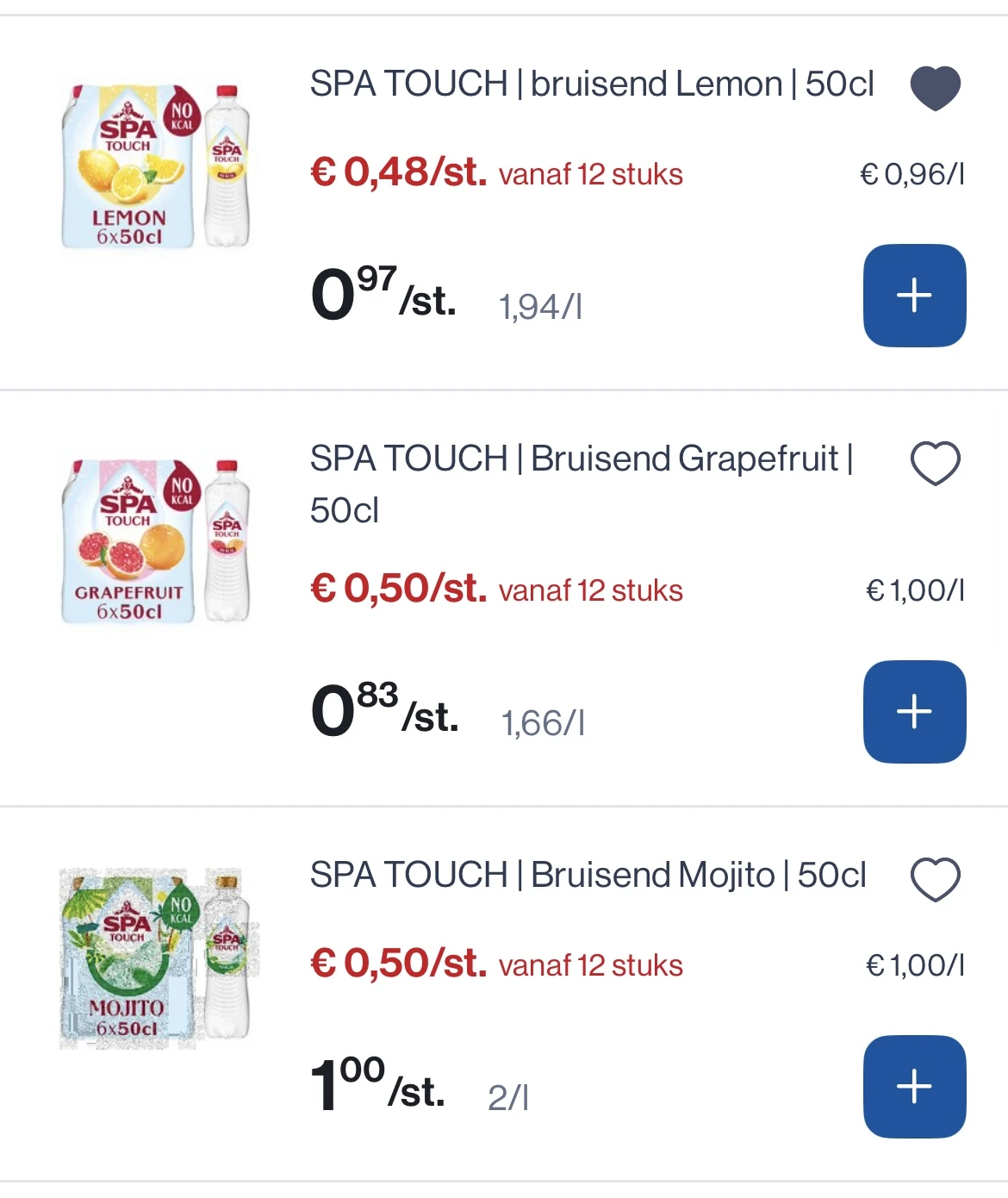Image resolution: width=1008 pixels, height=1198 pixels.
Task: Open the SPA TOUCH bruisend Lemon product page
Action: click(x=593, y=84)
